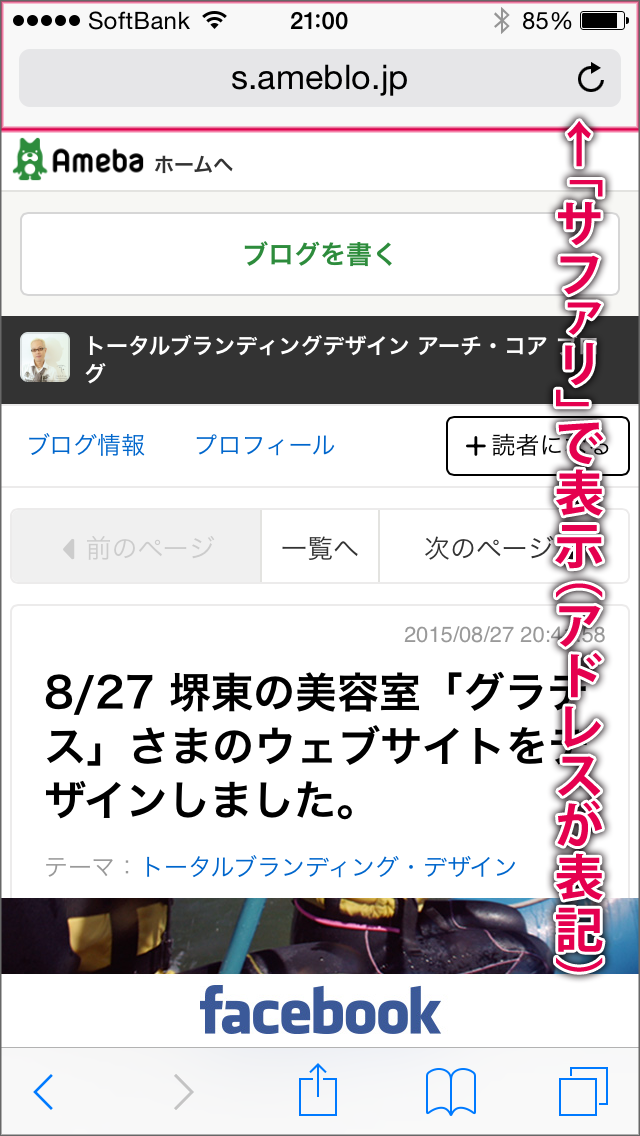The image size is (640, 1136).
Task: Open theme トータルブランディング・デザイン
Action: [x=329, y=866]
